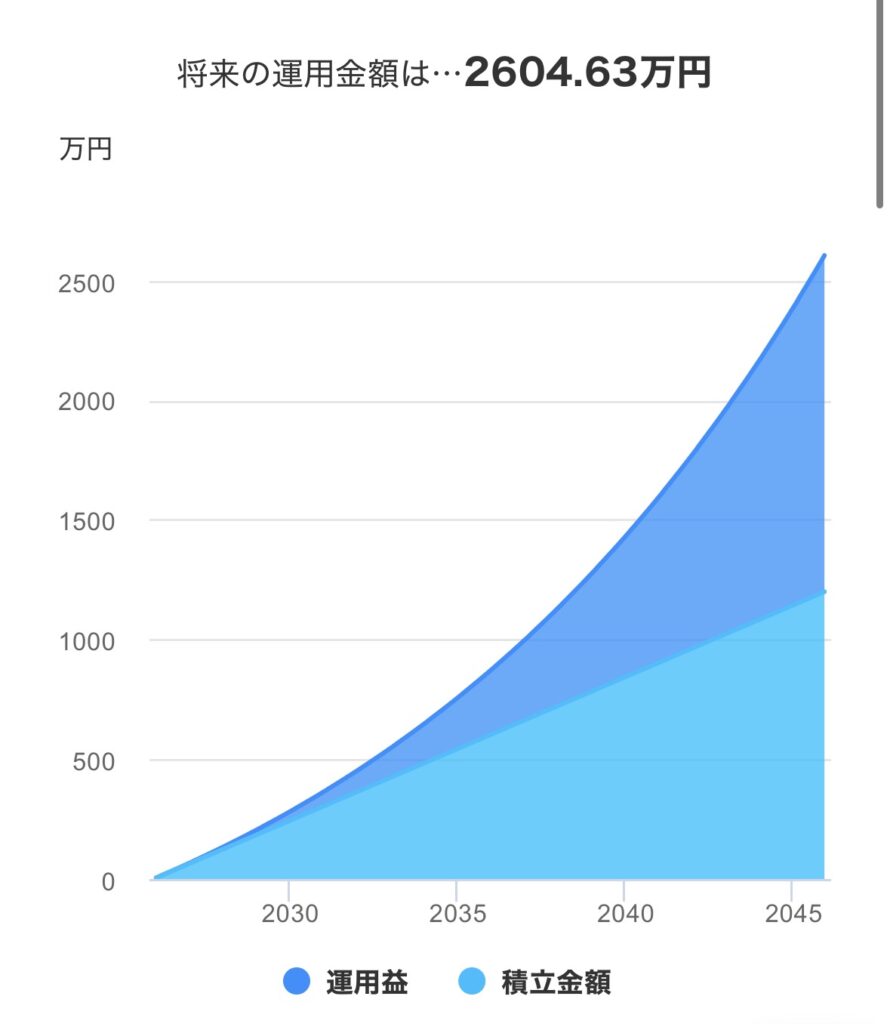This screenshot has height=1024, width=890.
Task: Toggle the 運用益 series in the legend
Action: 346,982
